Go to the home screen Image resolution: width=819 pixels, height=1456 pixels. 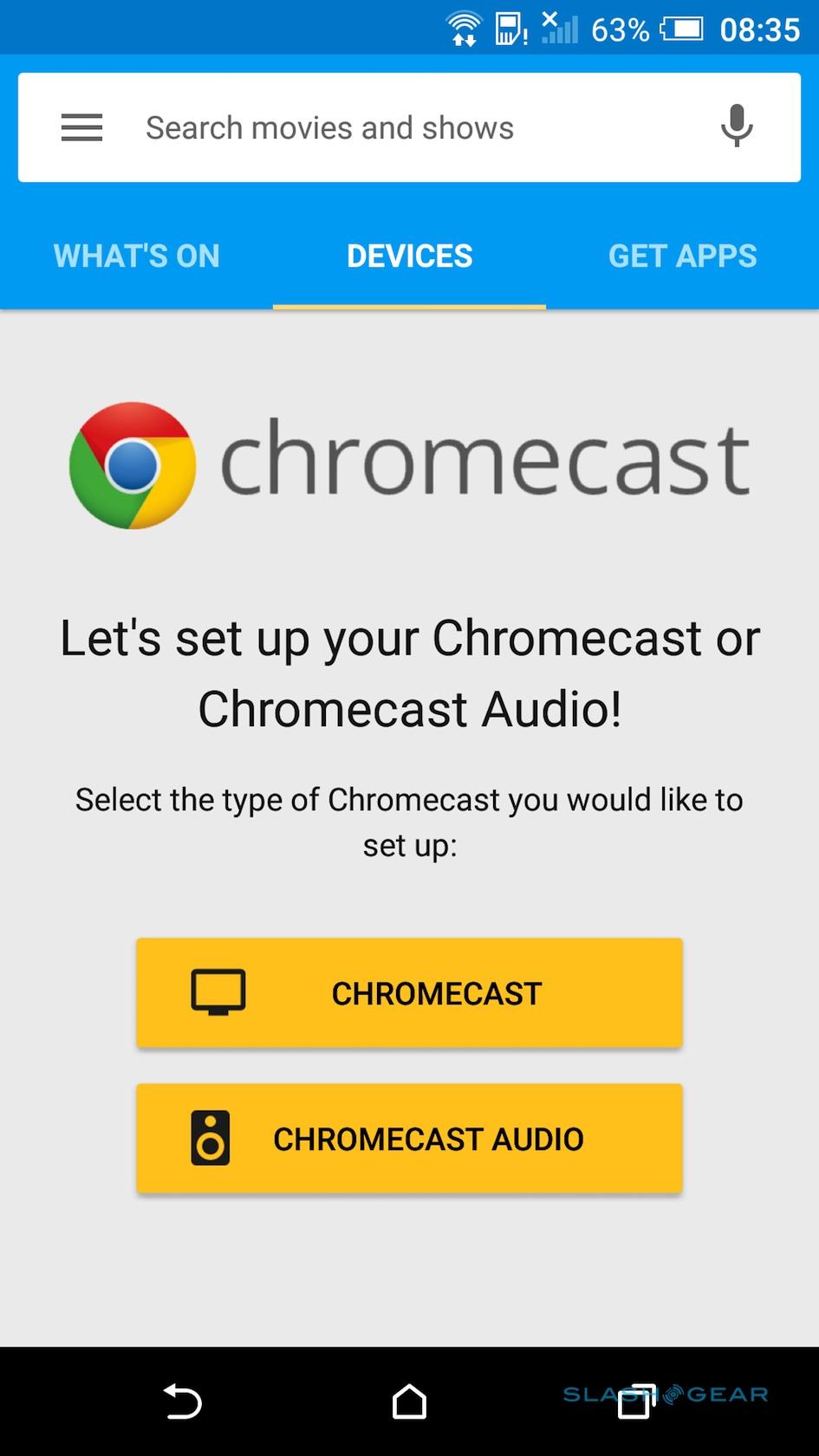click(x=409, y=1401)
